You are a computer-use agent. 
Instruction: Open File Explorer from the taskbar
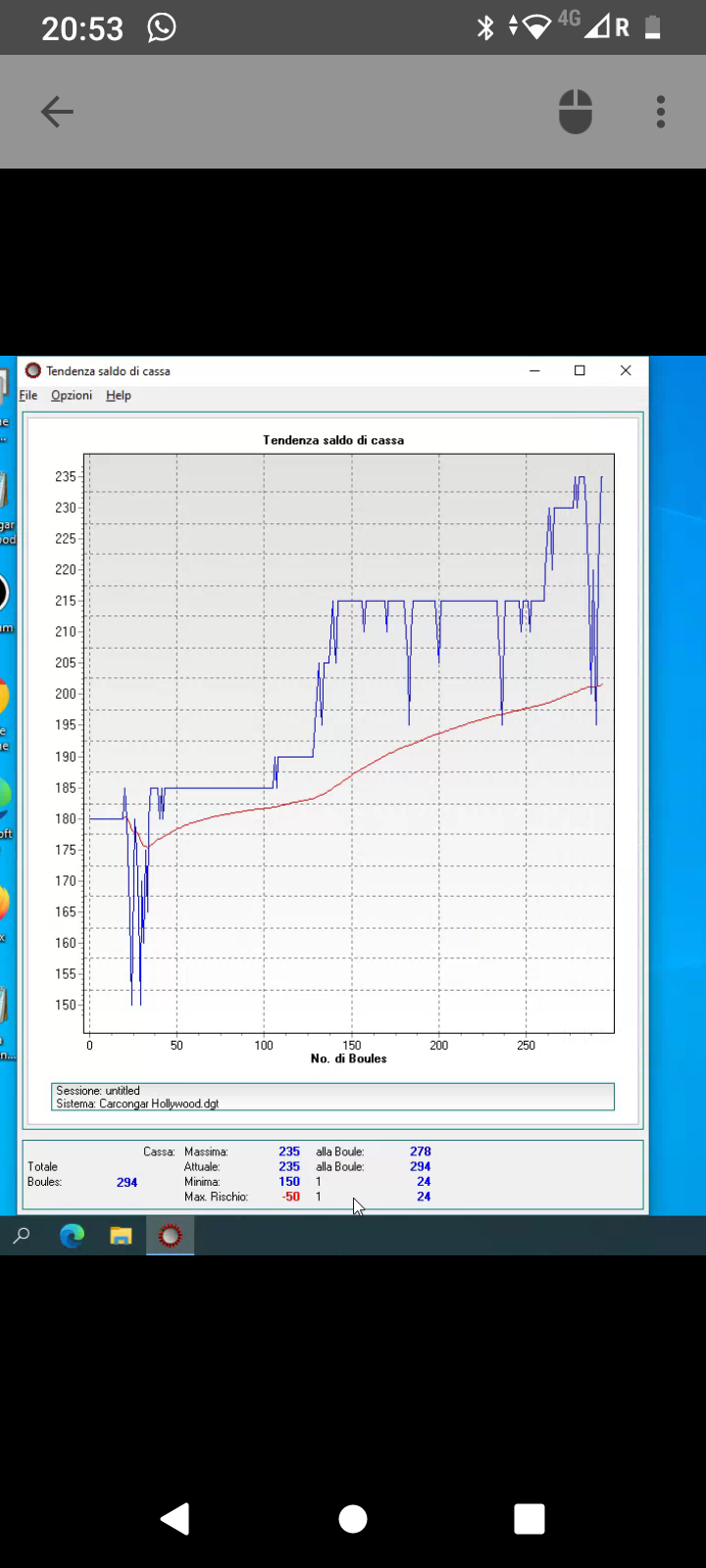click(121, 1236)
